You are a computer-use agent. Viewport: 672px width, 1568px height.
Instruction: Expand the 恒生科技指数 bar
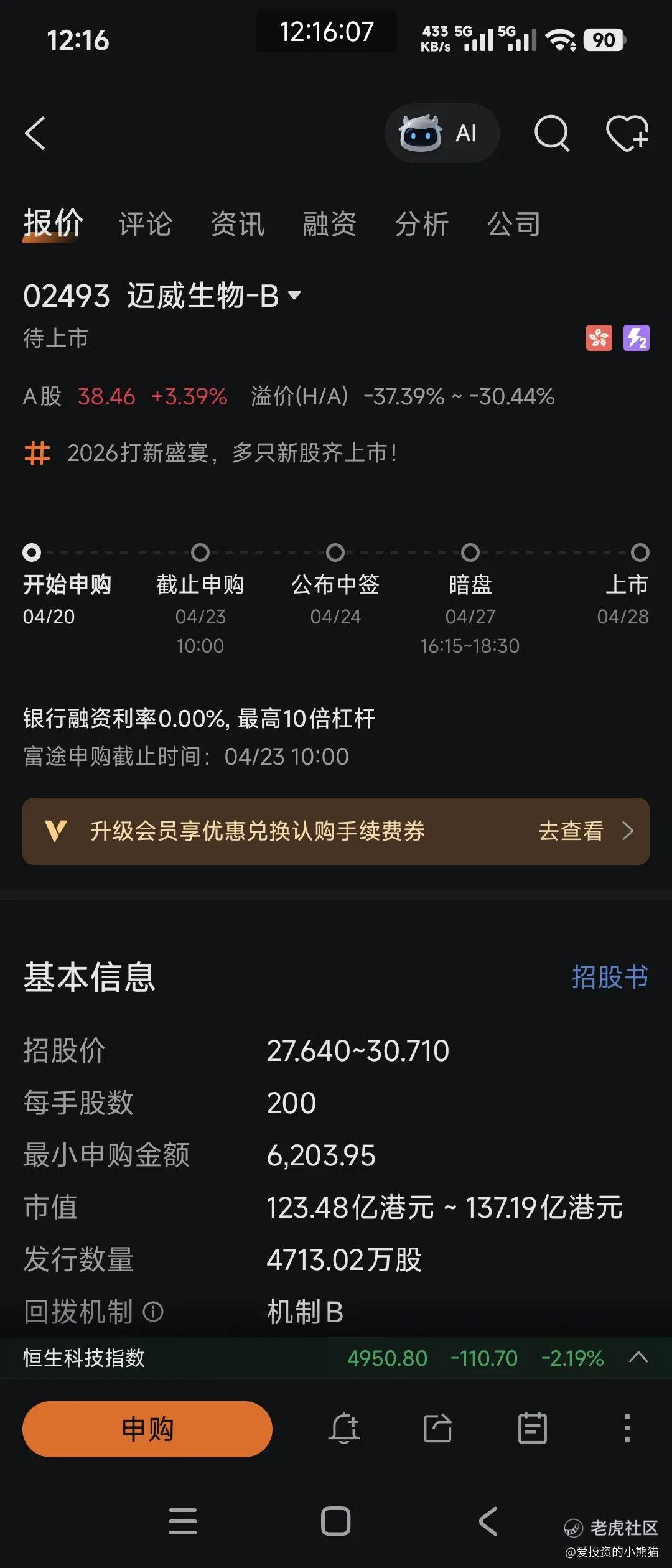pos(638,1358)
